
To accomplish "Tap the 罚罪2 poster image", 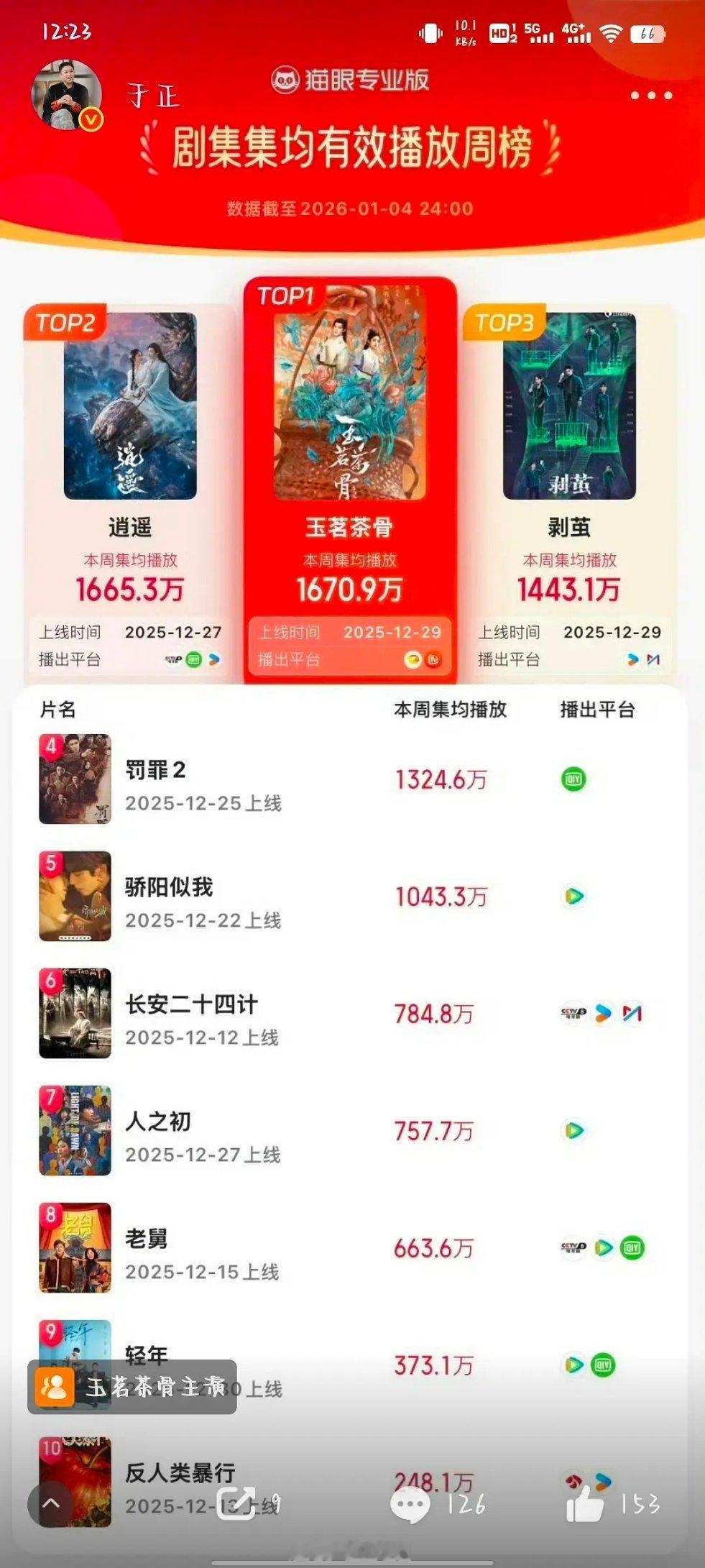I will (x=74, y=780).
